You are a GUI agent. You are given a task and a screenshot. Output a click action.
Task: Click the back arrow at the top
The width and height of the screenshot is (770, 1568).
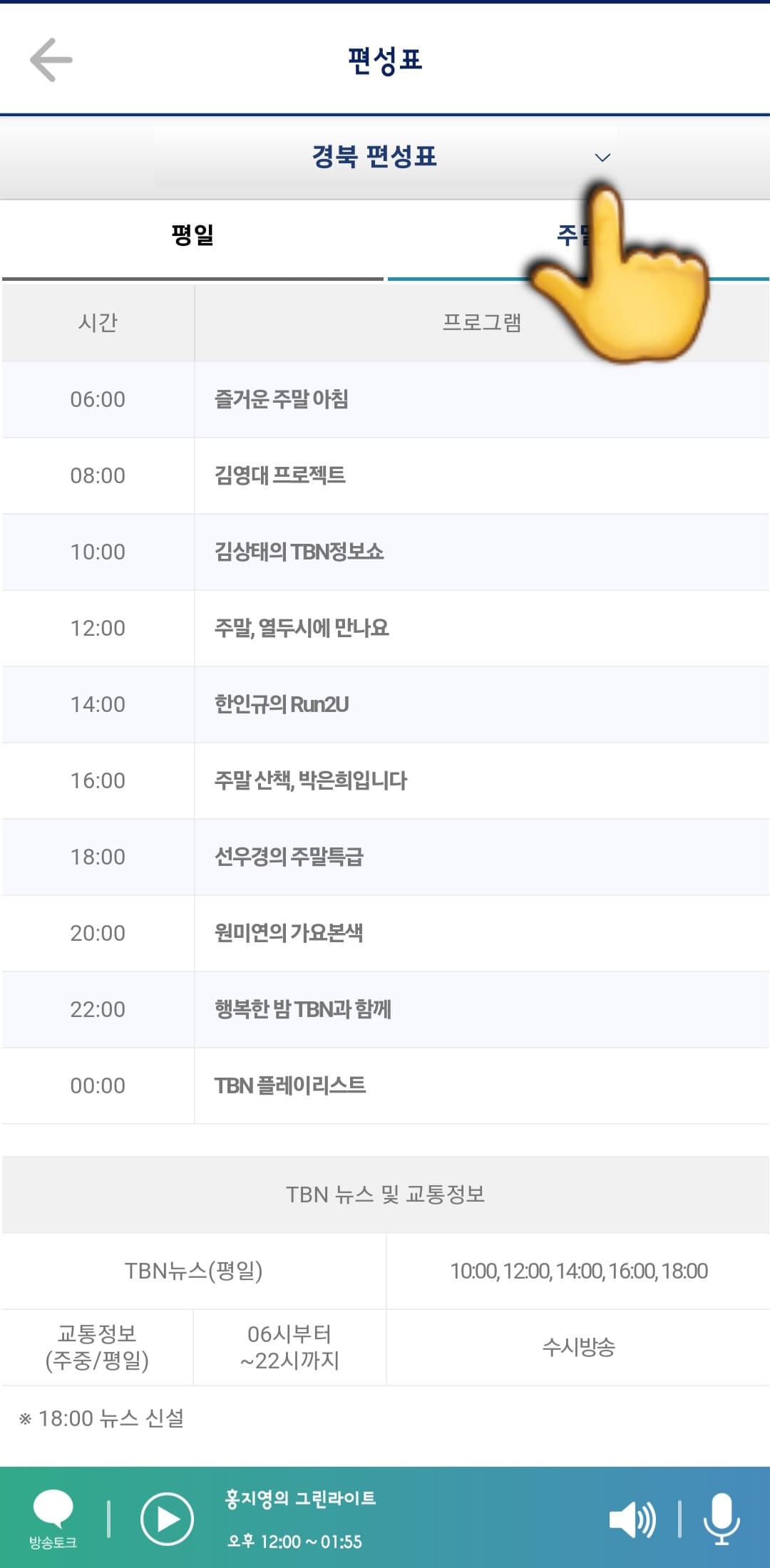[48, 61]
